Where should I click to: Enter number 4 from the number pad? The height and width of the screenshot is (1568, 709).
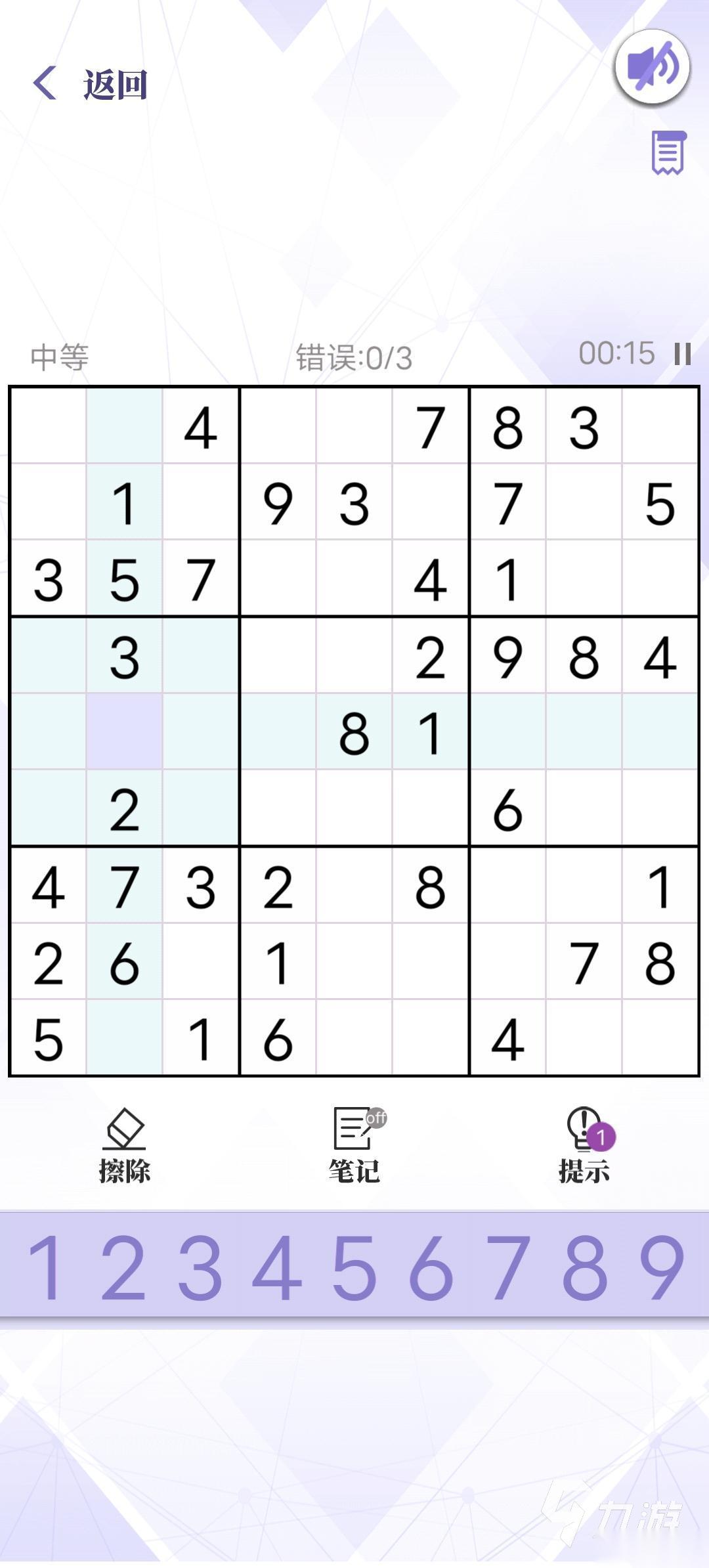point(276,1267)
